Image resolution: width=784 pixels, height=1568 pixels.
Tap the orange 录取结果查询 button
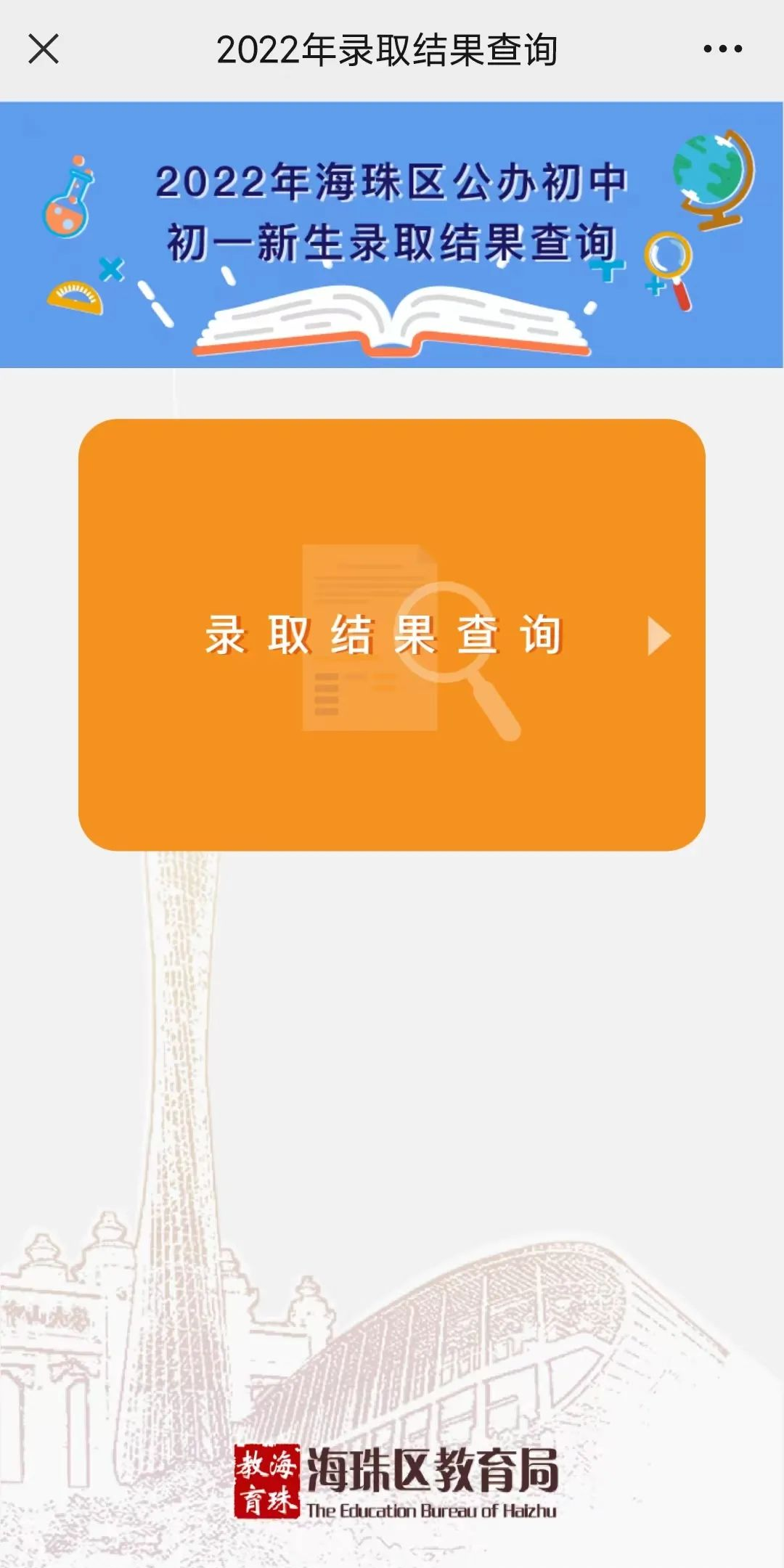pyautogui.click(x=392, y=634)
